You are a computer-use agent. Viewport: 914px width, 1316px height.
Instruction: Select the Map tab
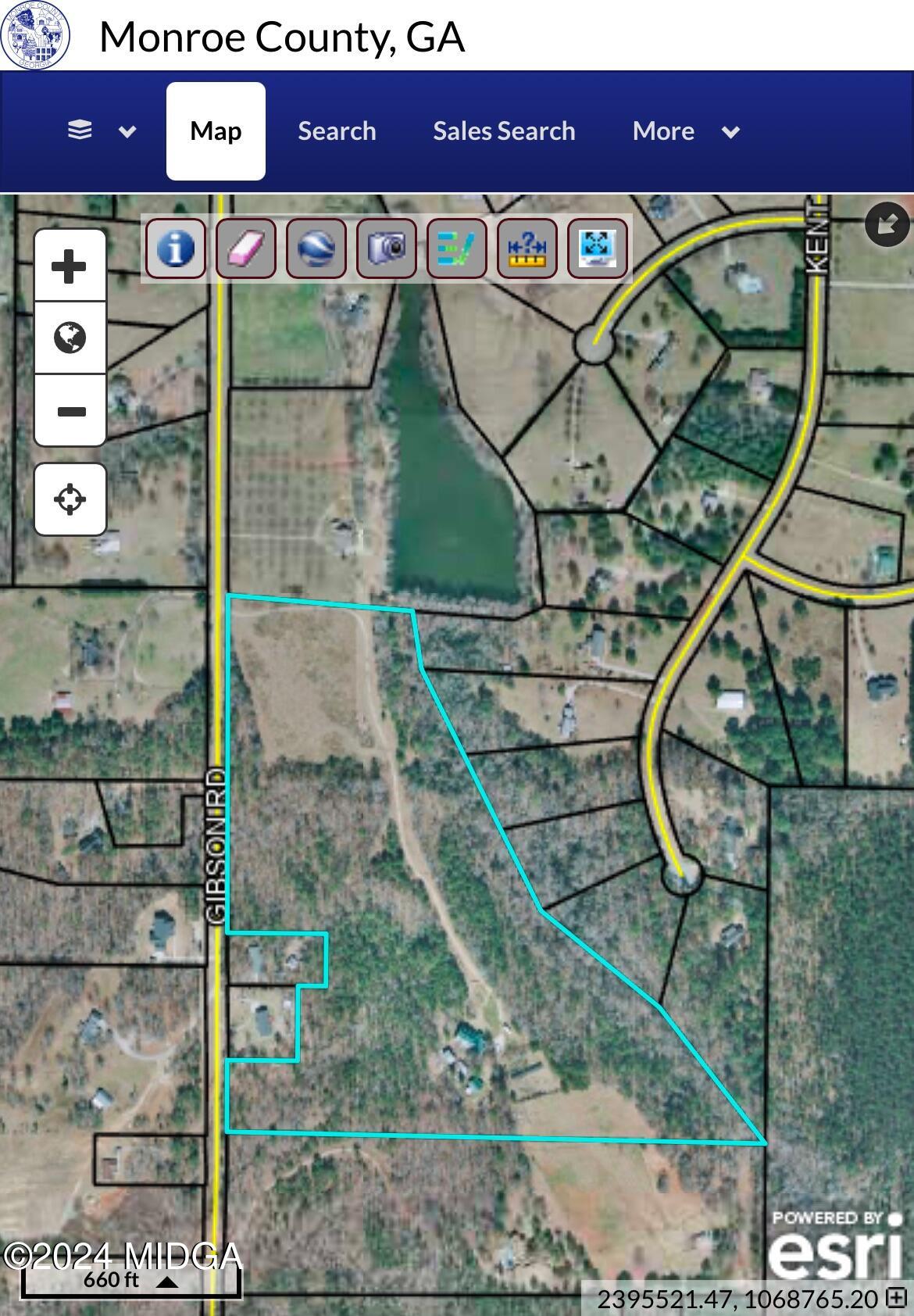click(216, 131)
